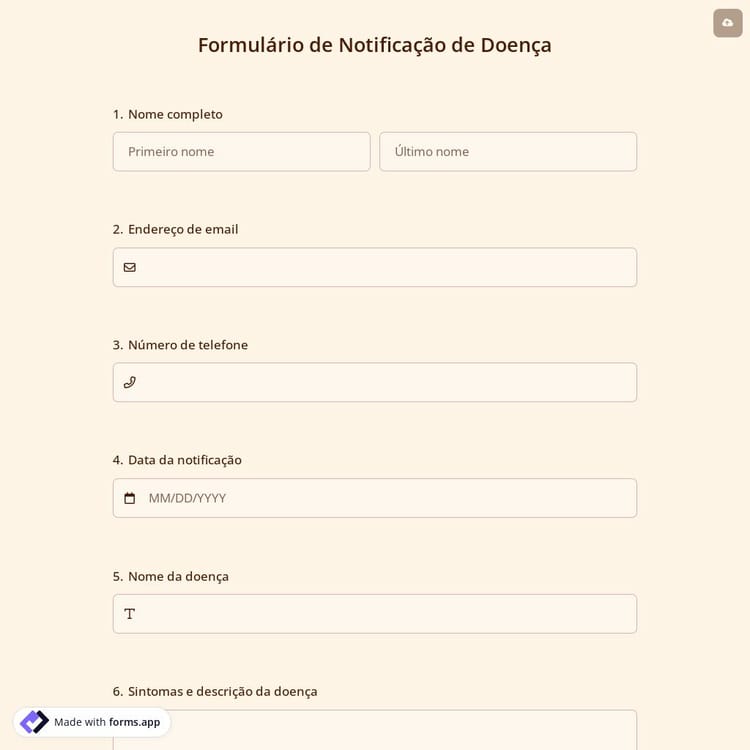The height and width of the screenshot is (750, 750).
Task: Focus the Primeiro nome field
Action: [x=241, y=152]
